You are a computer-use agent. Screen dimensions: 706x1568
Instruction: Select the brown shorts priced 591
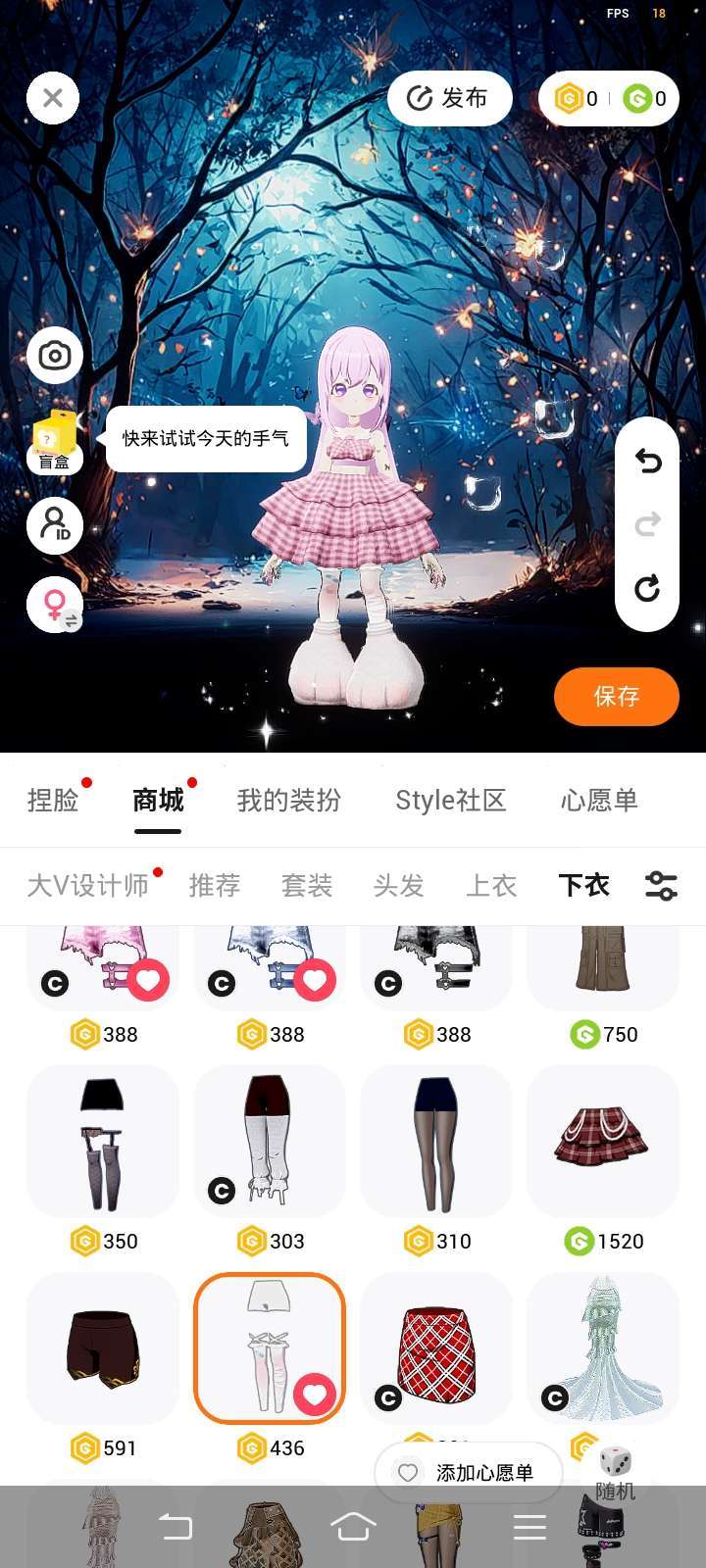click(103, 1347)
